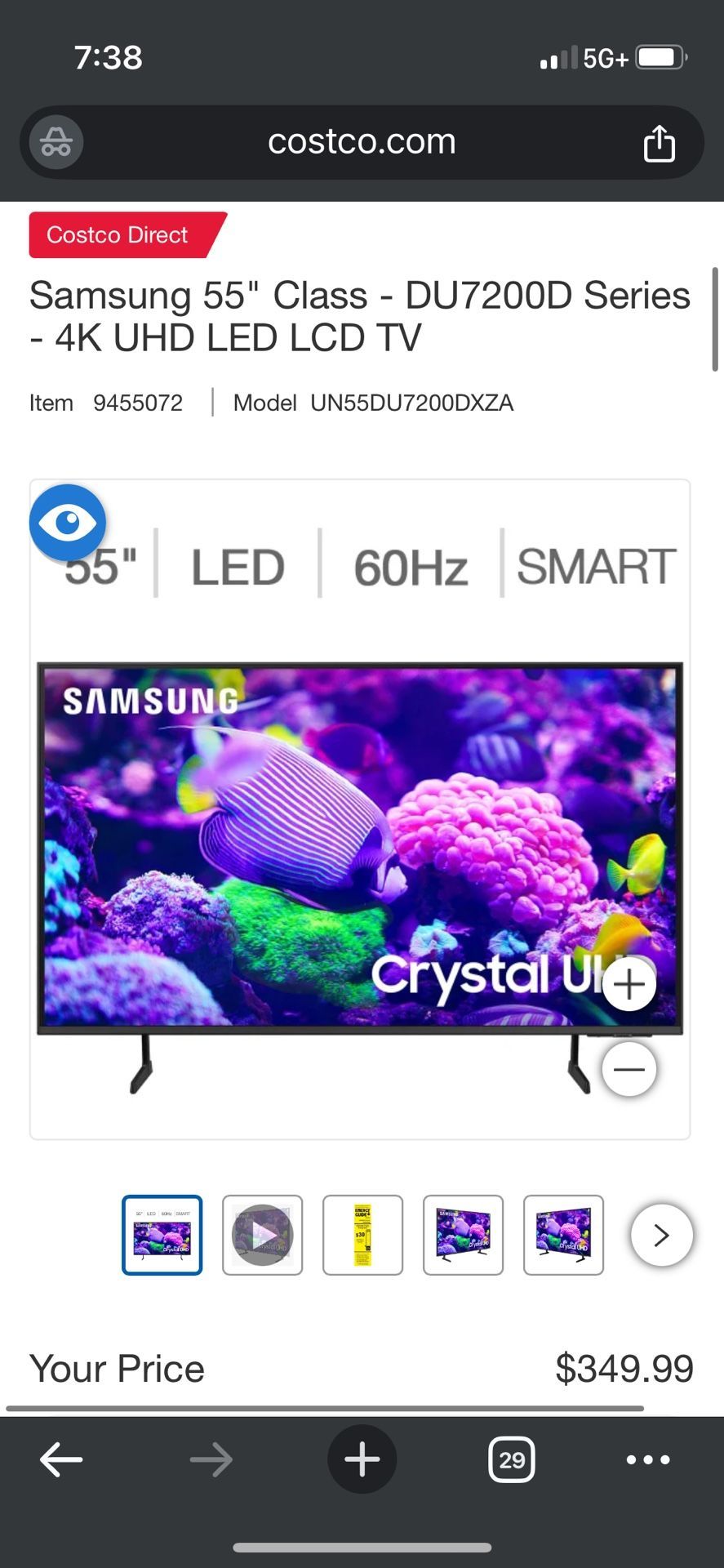This screenshot has width=724, height=1568.
Task: Open a new browser tab
Action: [x=362, y=1459]
